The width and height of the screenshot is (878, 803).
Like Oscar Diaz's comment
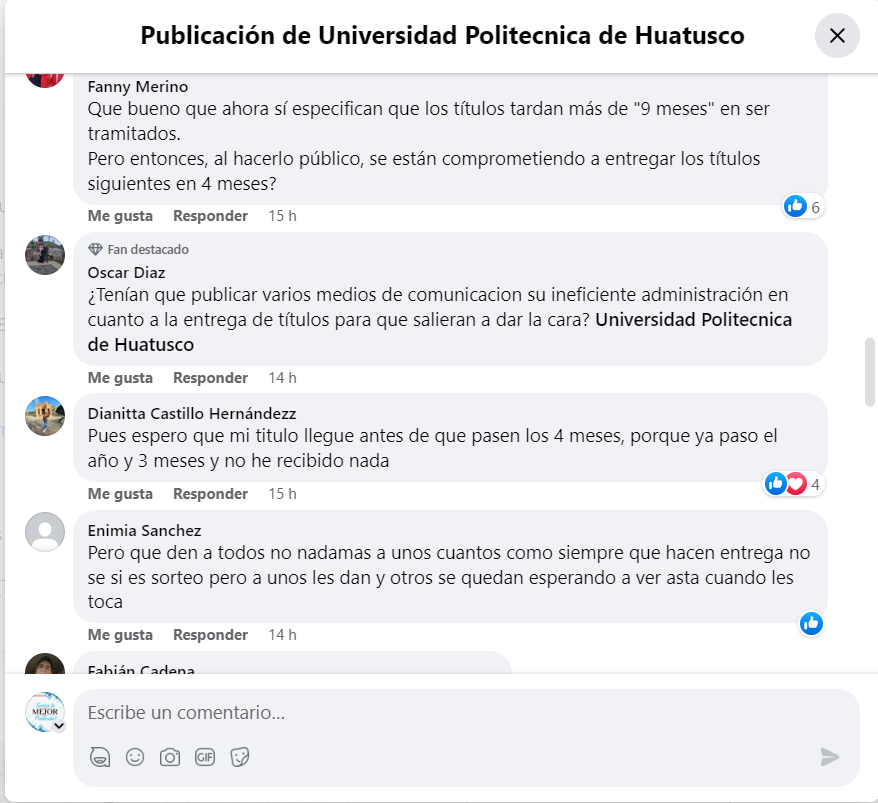click(120, 378)
